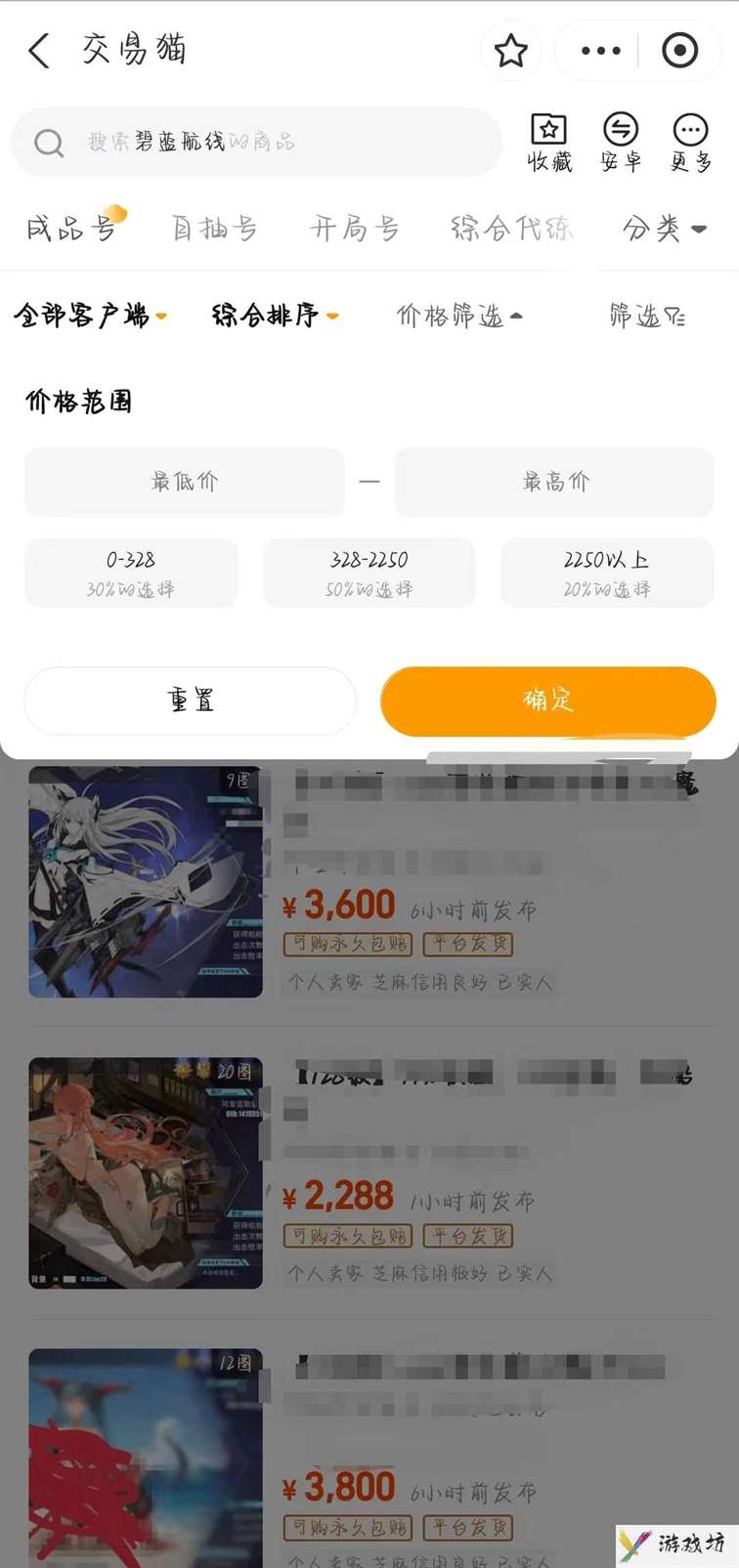Screen dimensions: 739x1568
Task: Close the mini-program with circle icon
Action: click(x=679, y=51)
